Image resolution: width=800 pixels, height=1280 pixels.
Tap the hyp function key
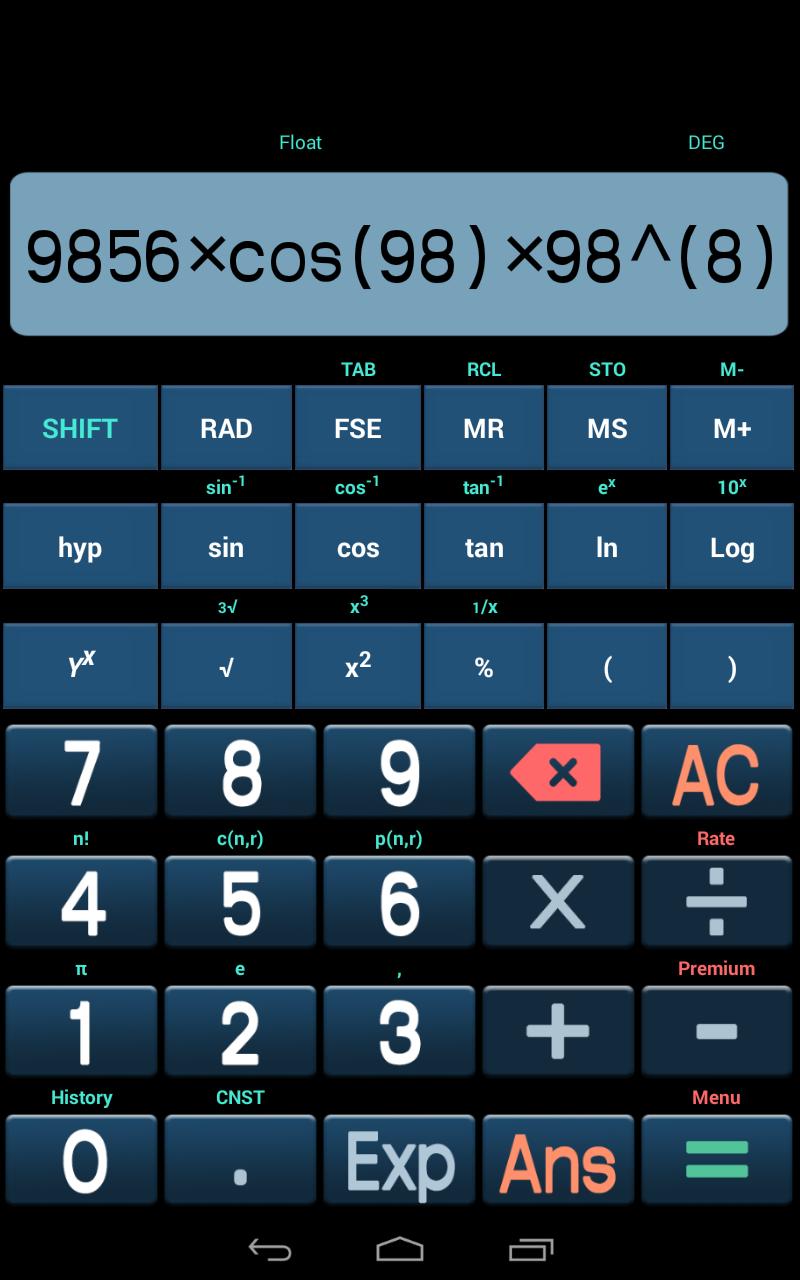pyautogui.click(x=80, y=547)
